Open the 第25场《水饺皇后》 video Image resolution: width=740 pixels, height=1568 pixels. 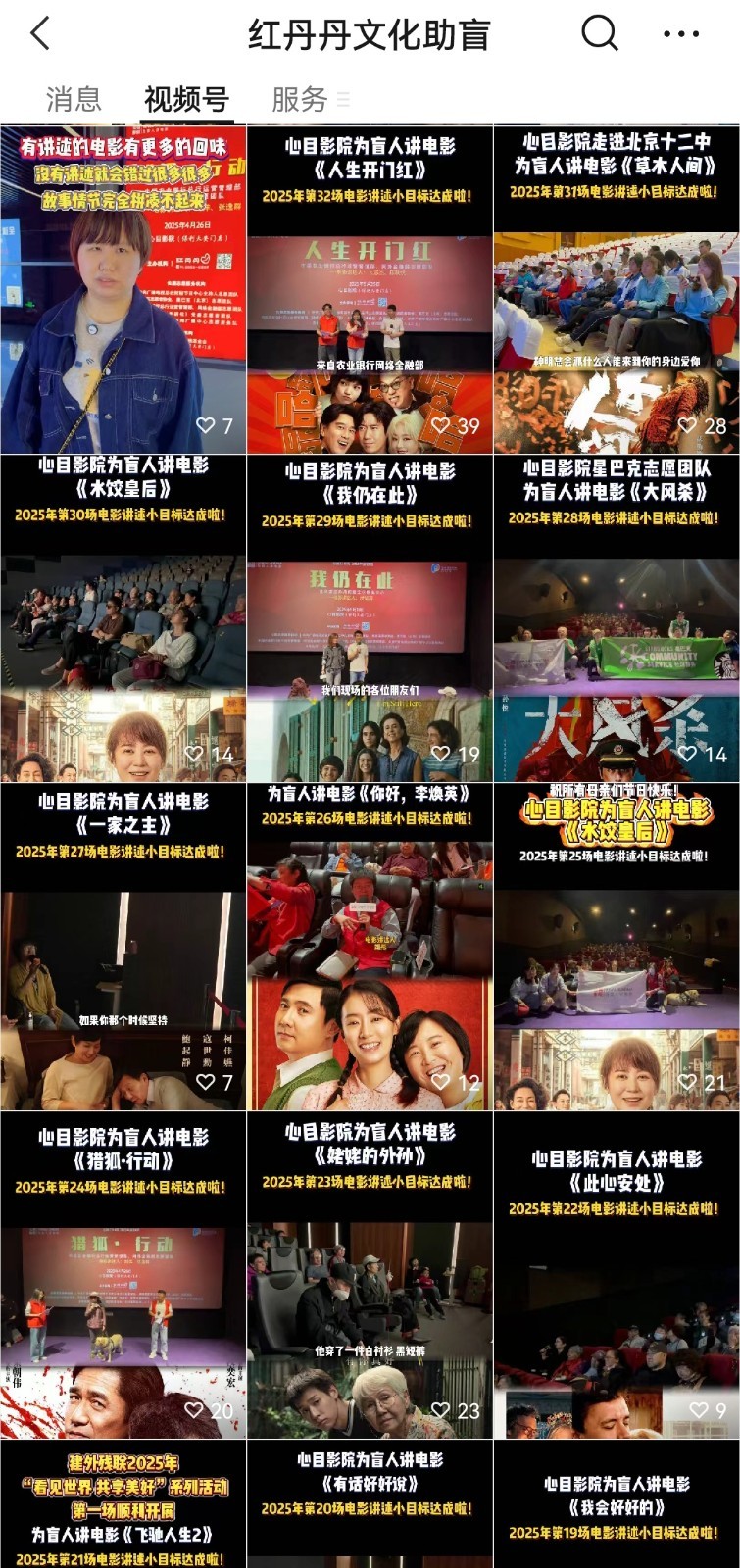coord(617,947)
